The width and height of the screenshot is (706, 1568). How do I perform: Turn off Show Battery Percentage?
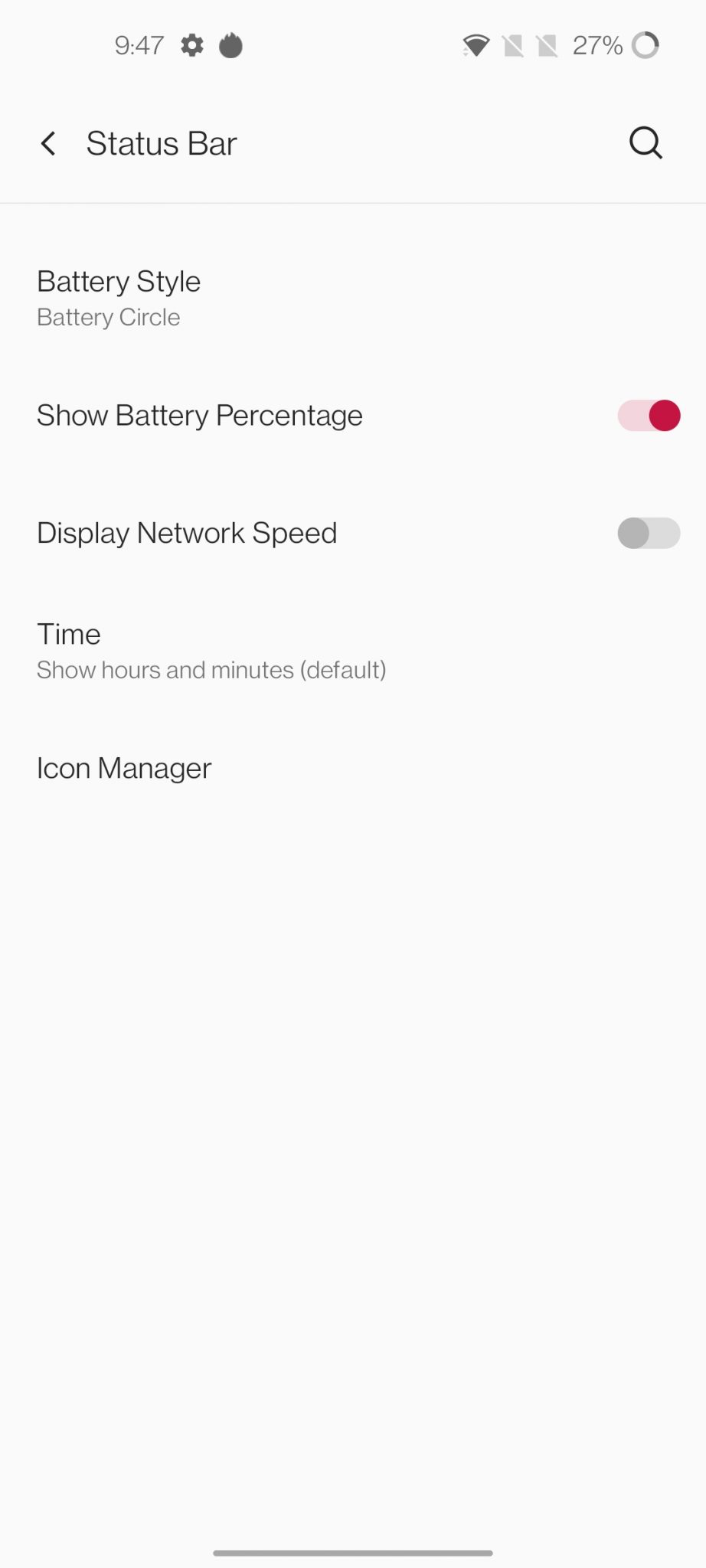(x=648, y=416)
